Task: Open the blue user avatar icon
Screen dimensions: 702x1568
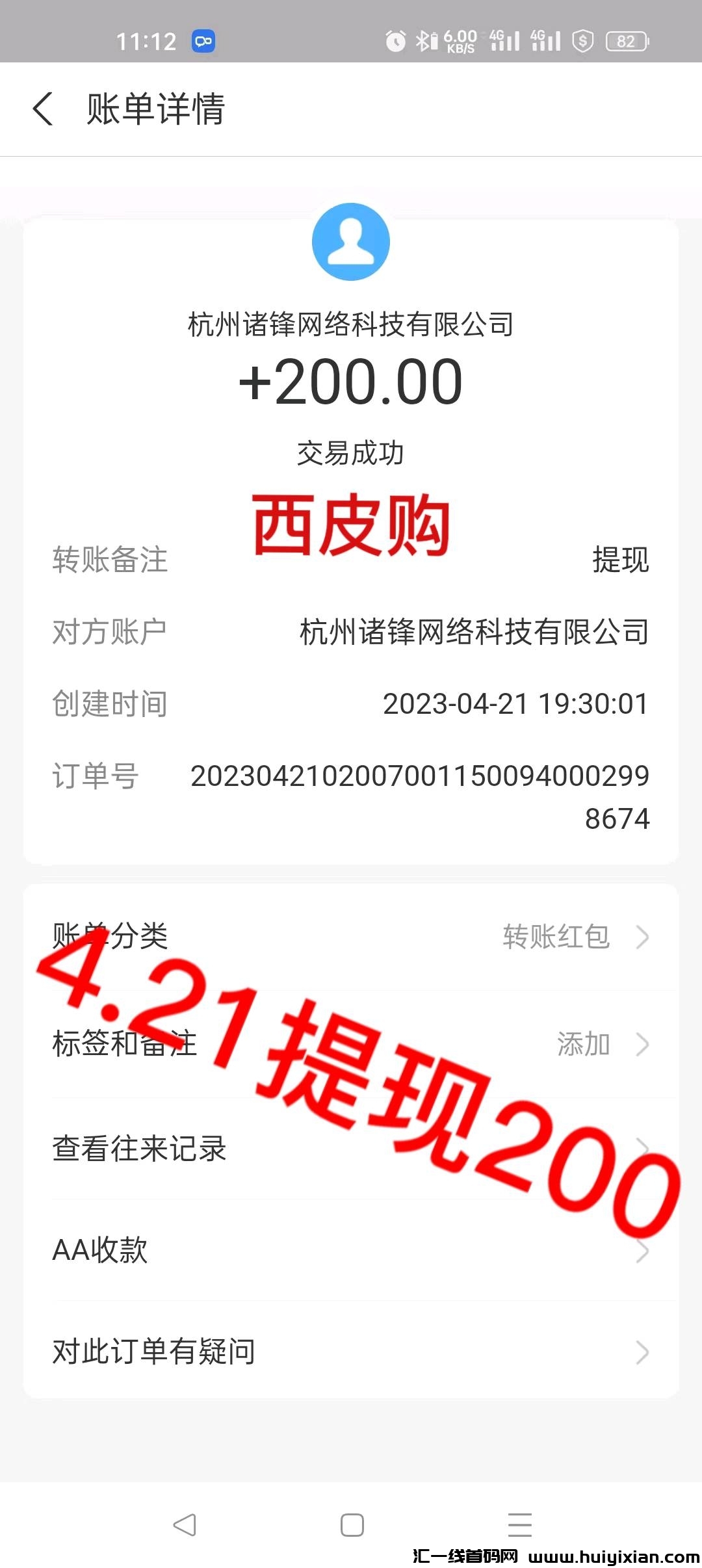Action: click(350, 241)
